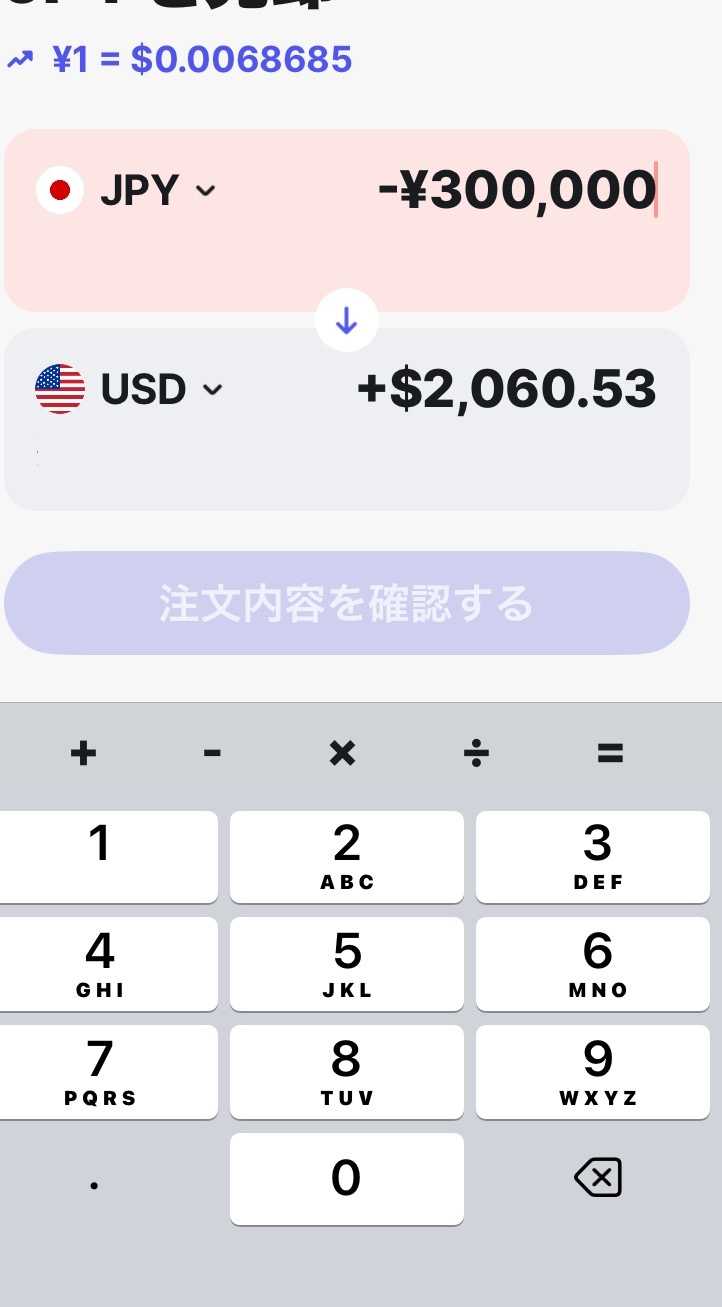Screen dimensions: 722x1307
Task: Tap the 注文内容を確認する button
Action: coord(346,603)
